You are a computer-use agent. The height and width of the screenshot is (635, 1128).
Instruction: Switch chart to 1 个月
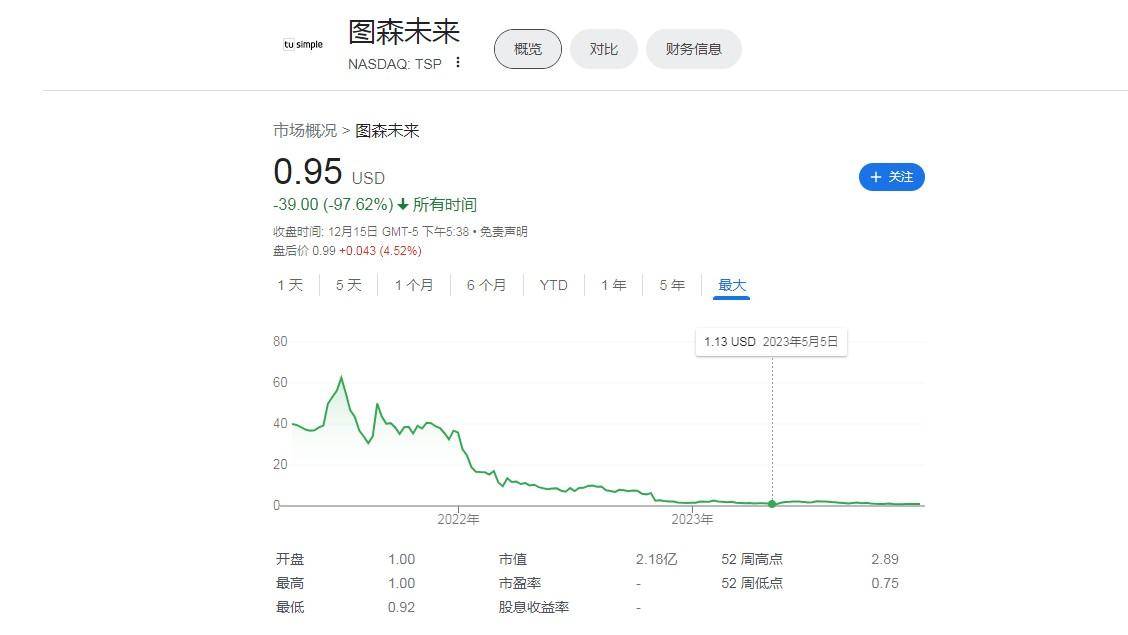click(x=414, y=285)
